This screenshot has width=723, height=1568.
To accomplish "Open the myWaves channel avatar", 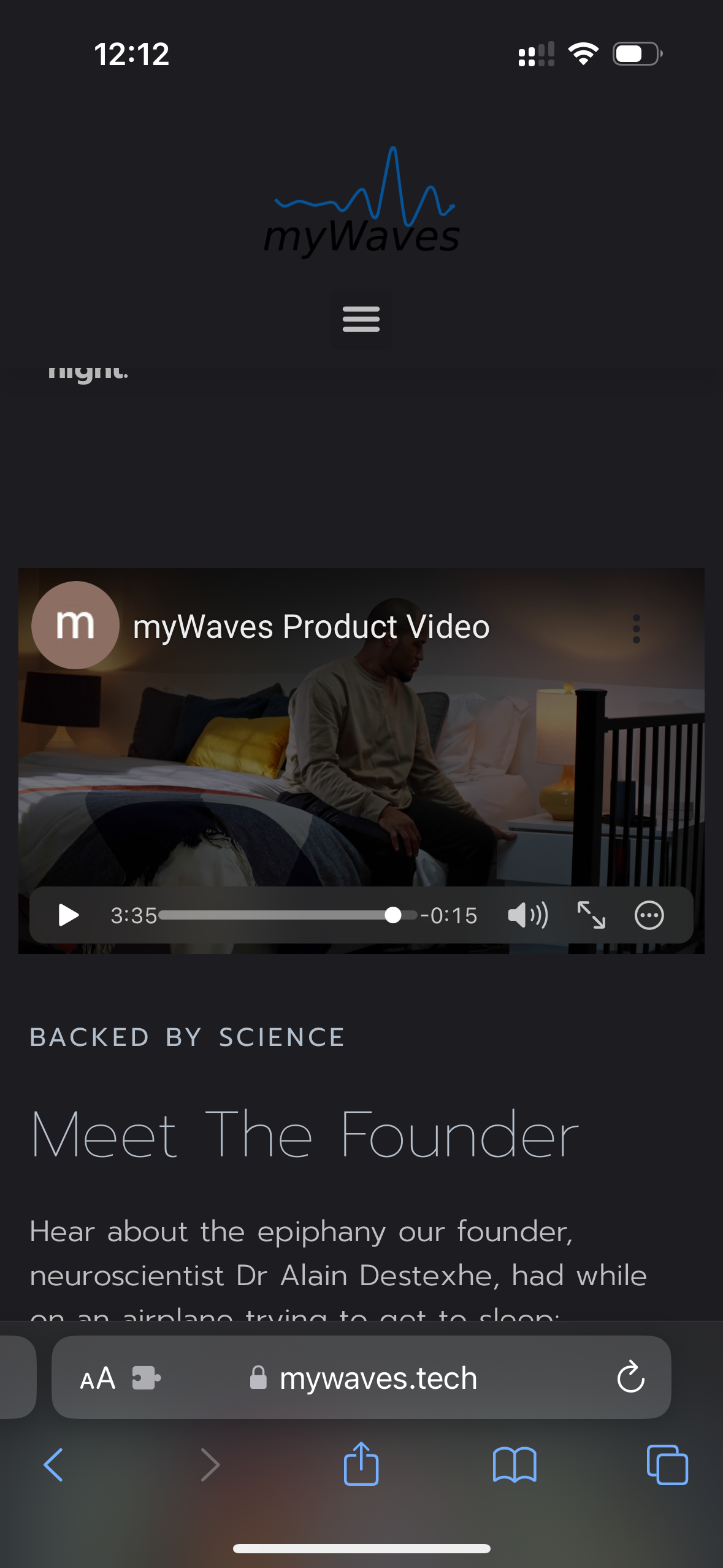I will [x=75, y=625].
